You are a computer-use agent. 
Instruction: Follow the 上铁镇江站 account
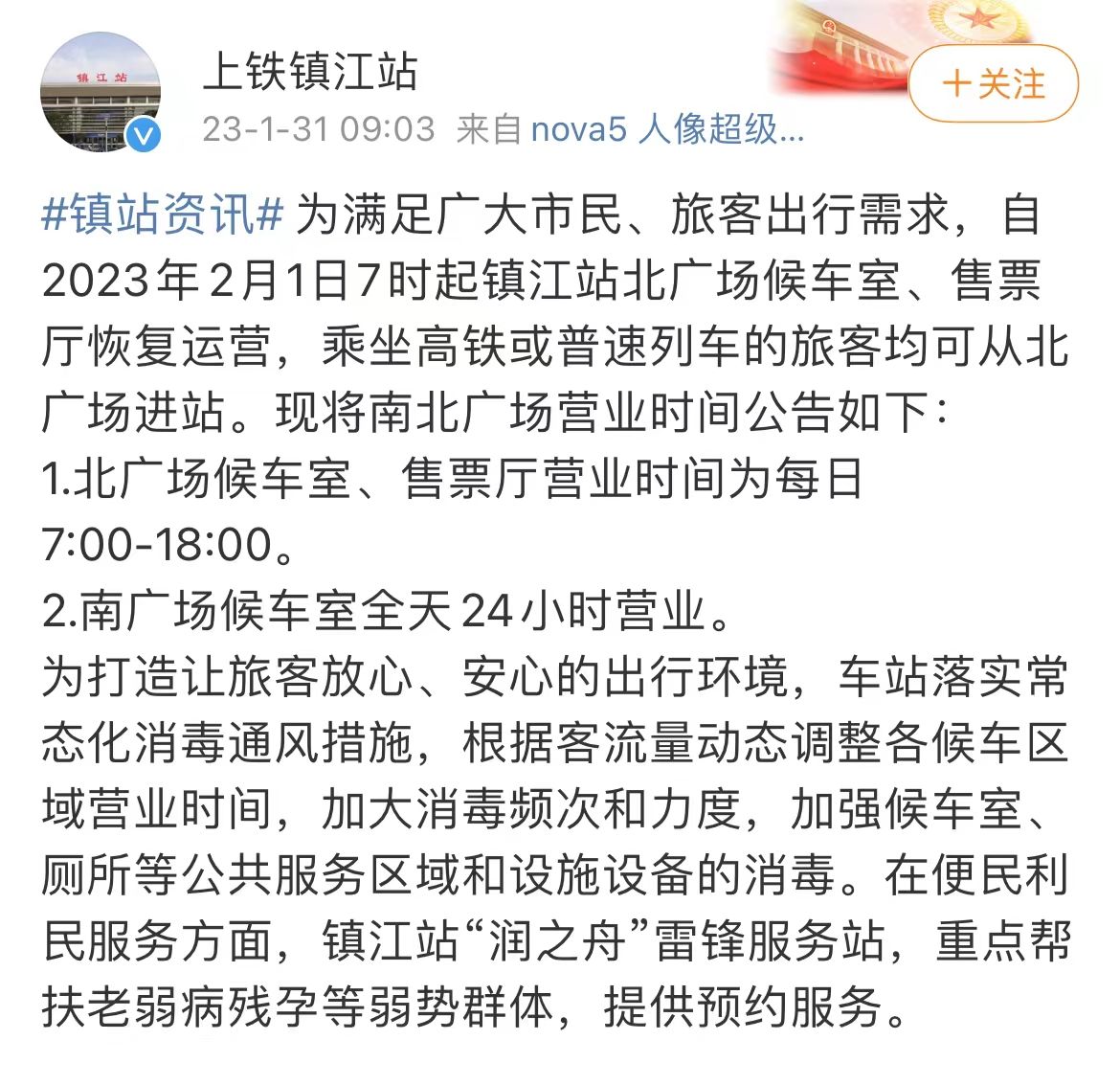tap(993, 84)
